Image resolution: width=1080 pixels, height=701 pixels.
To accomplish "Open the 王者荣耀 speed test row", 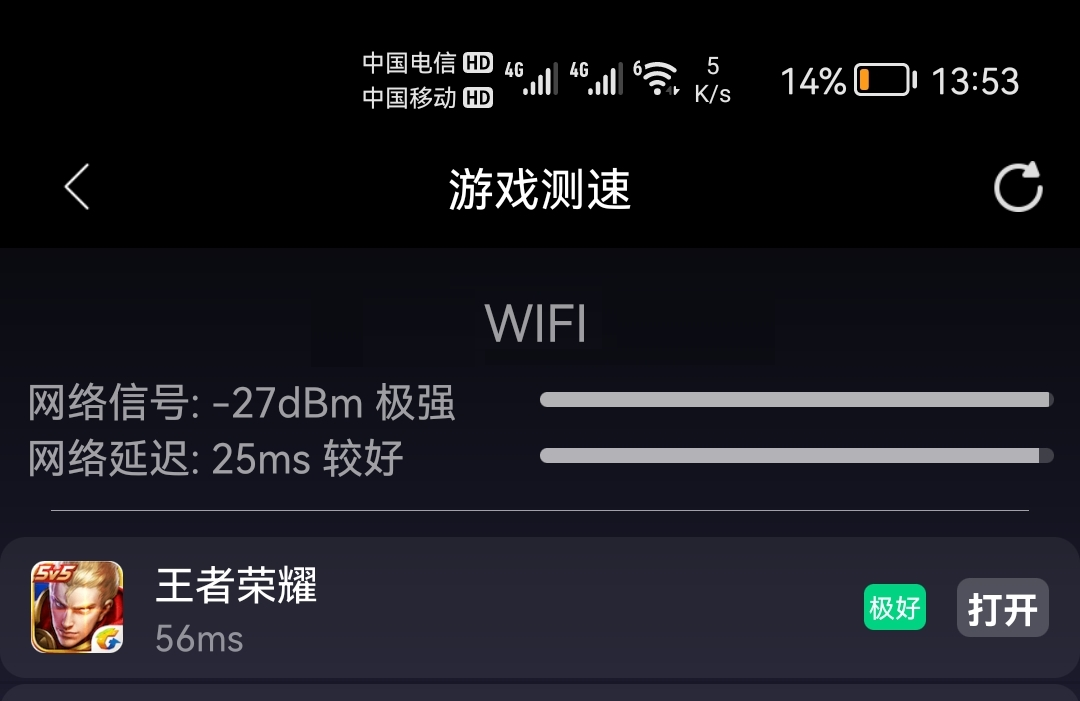I will [450, 608].
